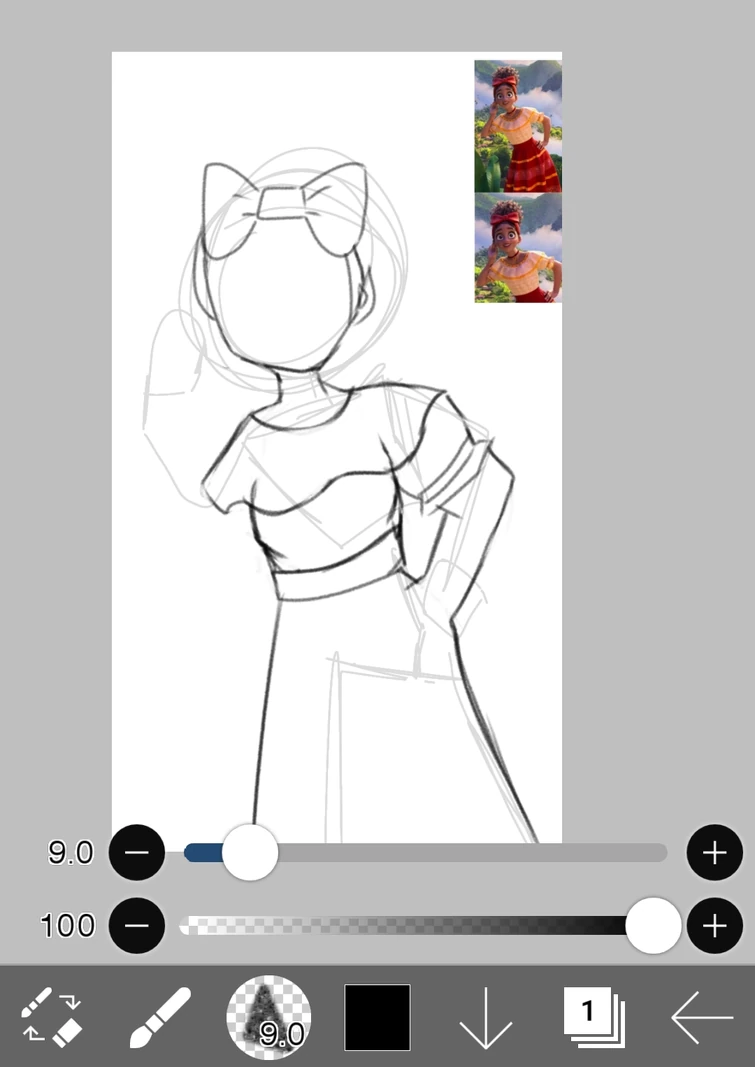Image resolution: width=755 pixels, height=1067 pixels.
Task: Increase brush size with the plus button
Action: (x=714, y=853)
